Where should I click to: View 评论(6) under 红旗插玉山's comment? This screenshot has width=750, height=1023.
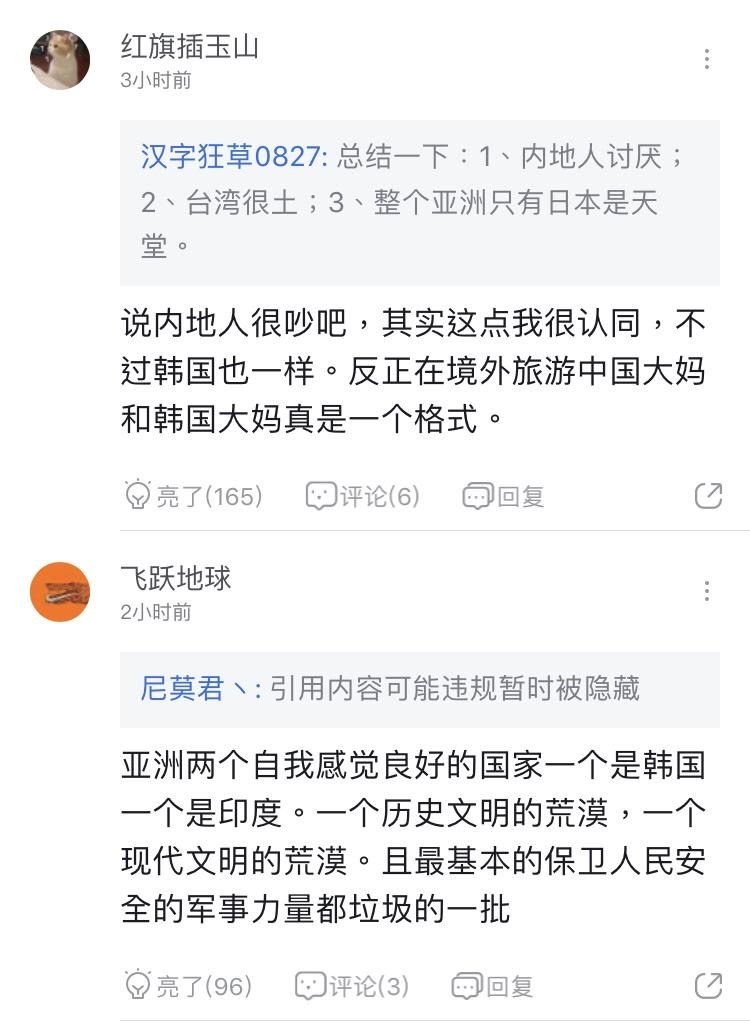[x=363, y=496]
